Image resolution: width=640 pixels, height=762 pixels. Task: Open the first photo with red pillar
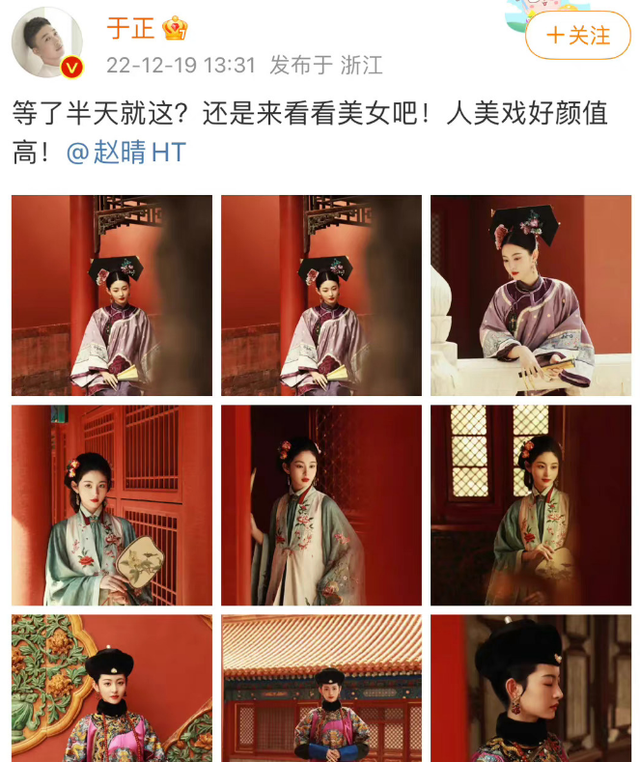[x=112, y=295]
